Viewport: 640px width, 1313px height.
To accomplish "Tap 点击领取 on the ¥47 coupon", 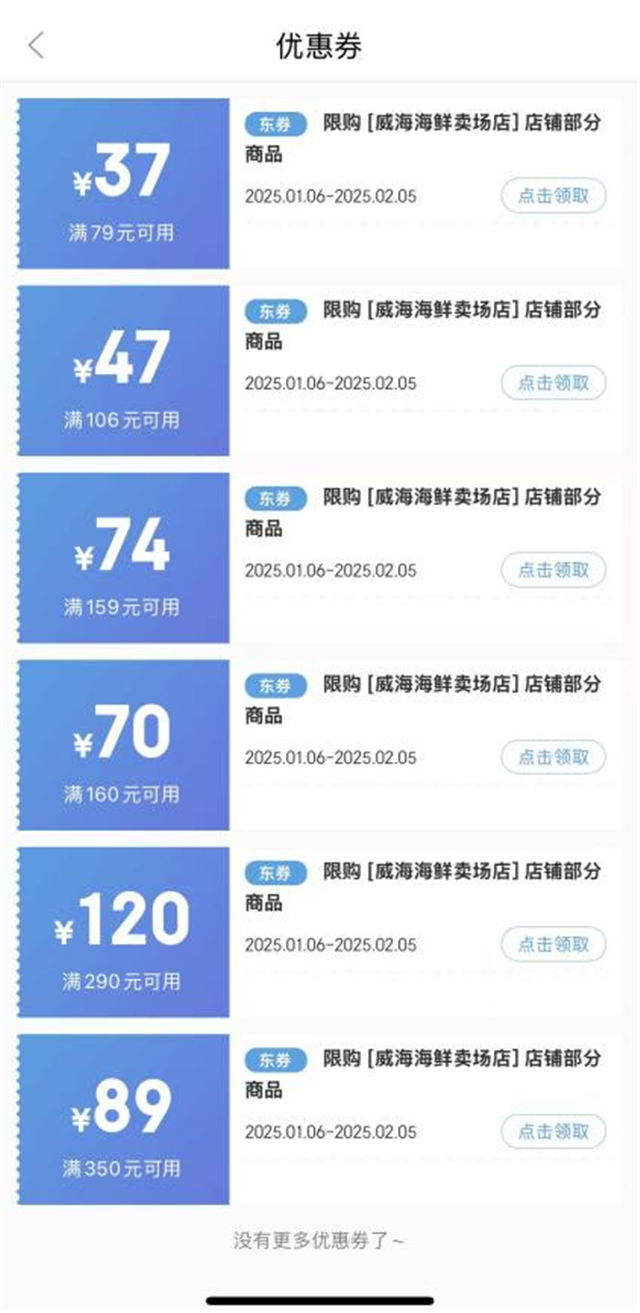I will [553, 383].
